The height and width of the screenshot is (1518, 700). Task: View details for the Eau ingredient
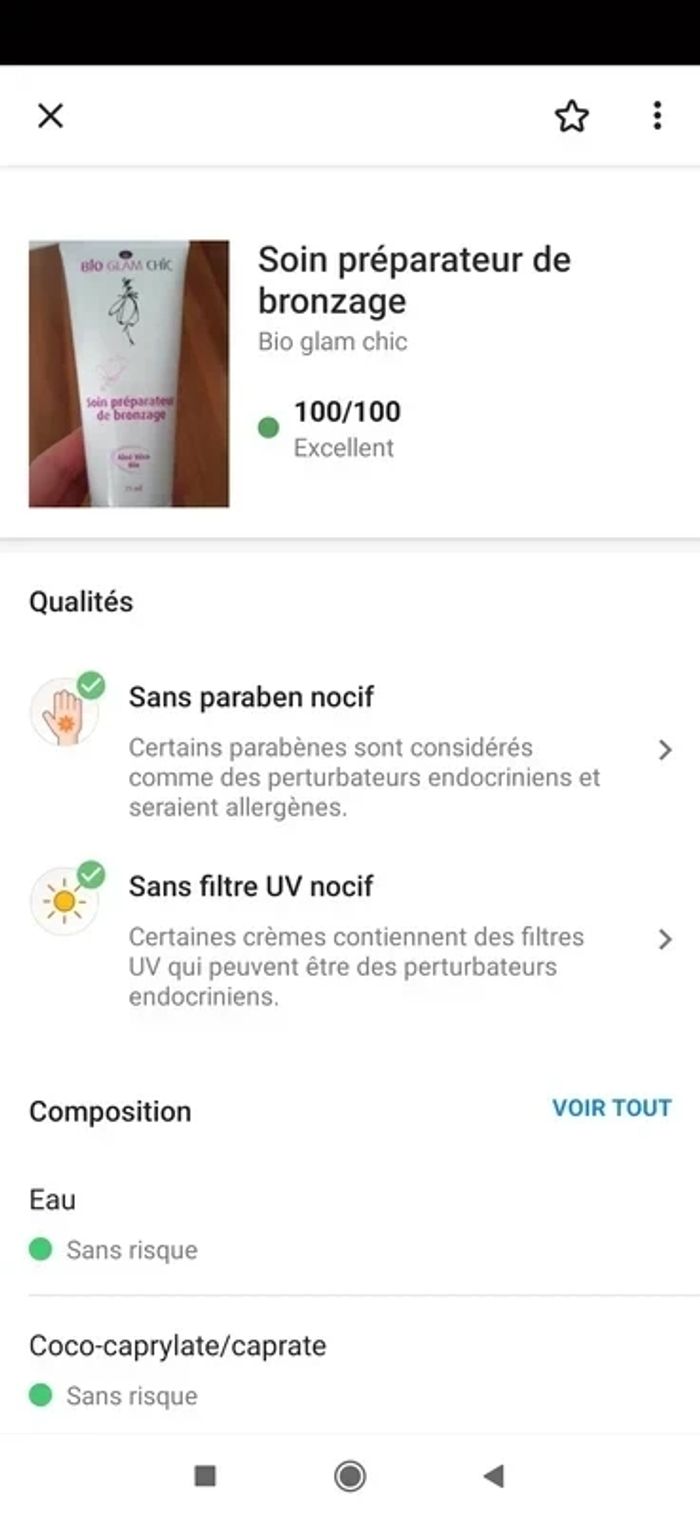(350, 1224)
